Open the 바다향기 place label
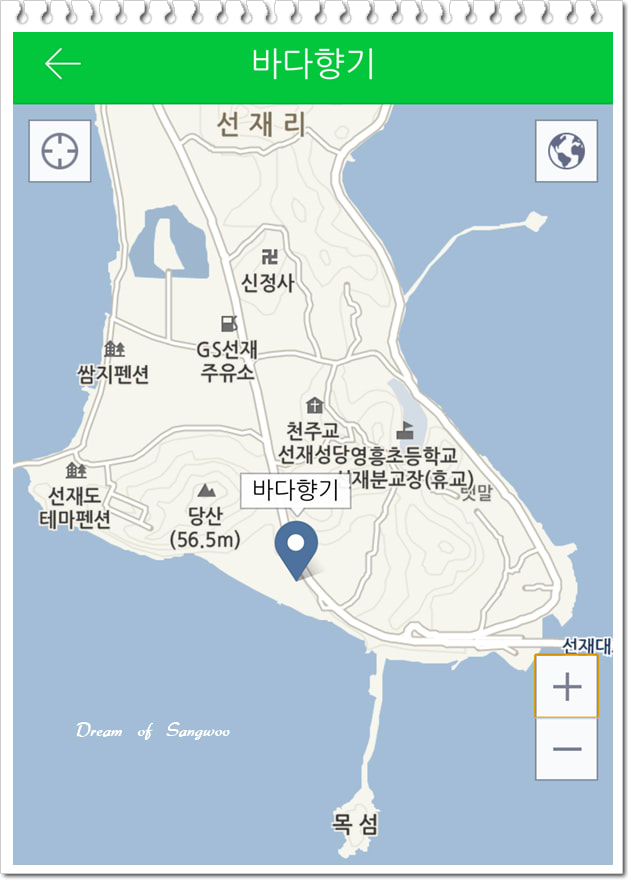 [296, 491]
